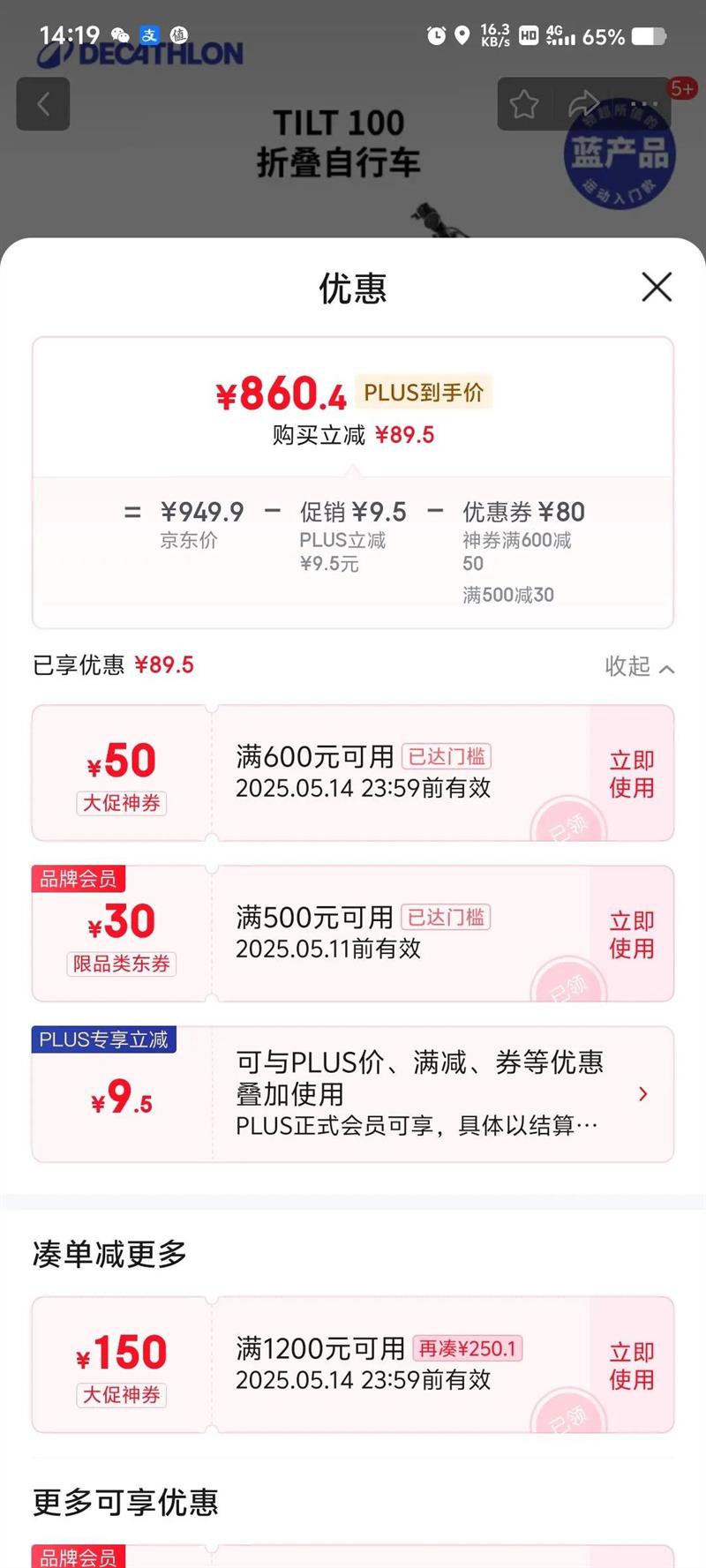Use the ¥50 大促神券 coupon now
706x1568 pixels.
632,774
